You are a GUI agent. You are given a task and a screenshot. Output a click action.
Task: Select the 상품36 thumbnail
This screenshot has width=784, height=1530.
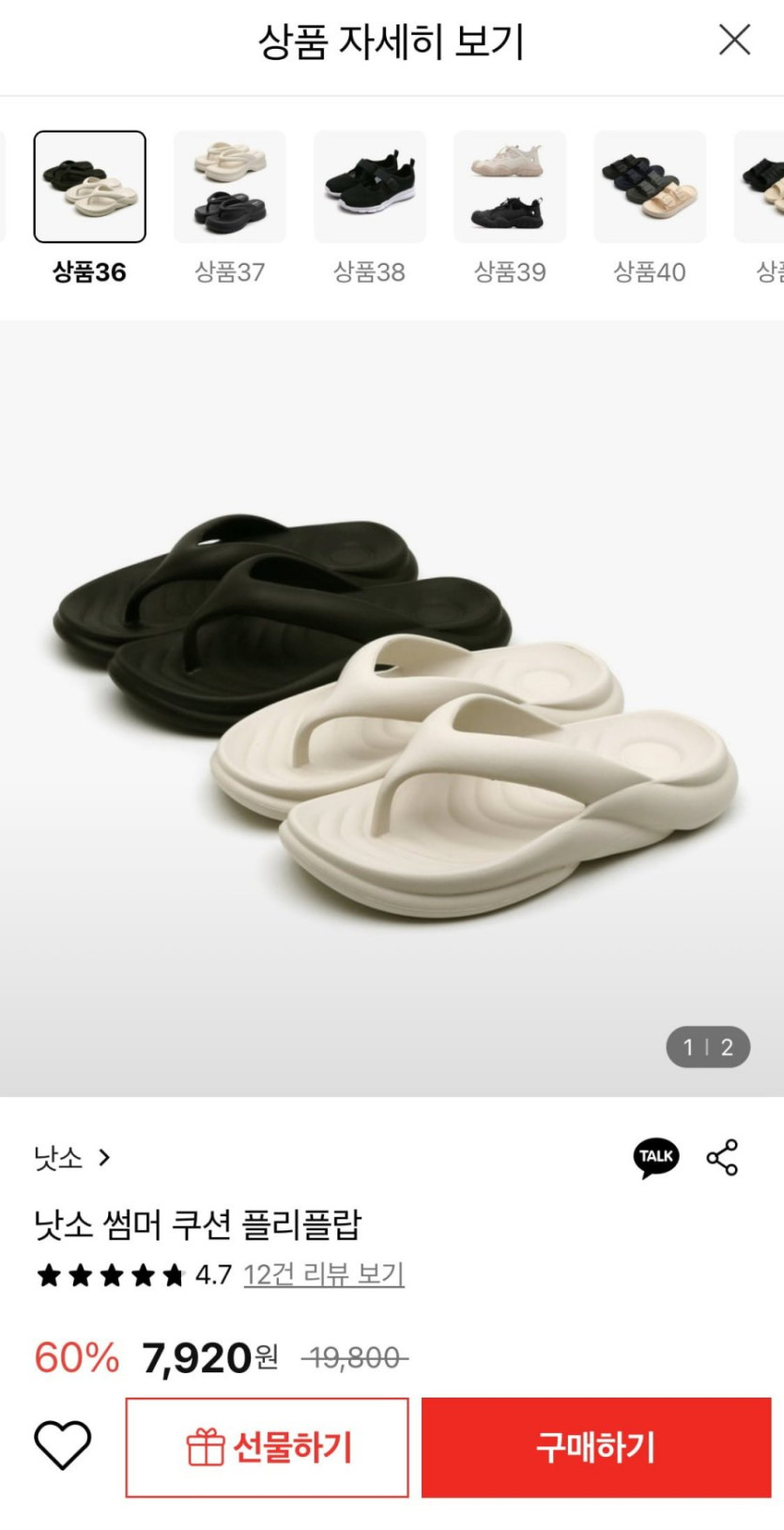point(90,188)
